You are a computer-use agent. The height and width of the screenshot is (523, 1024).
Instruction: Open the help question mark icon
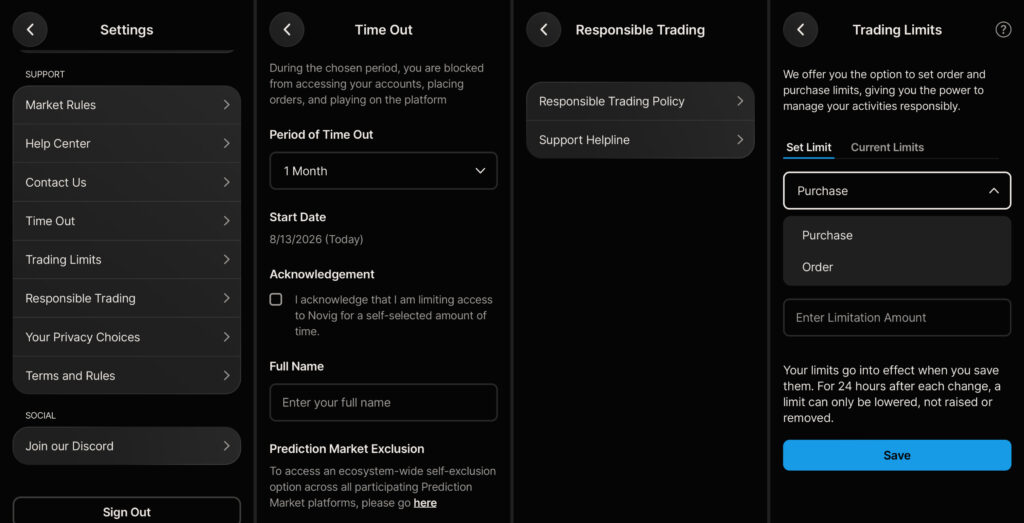pyautogui.click(x=1003, y=29)
